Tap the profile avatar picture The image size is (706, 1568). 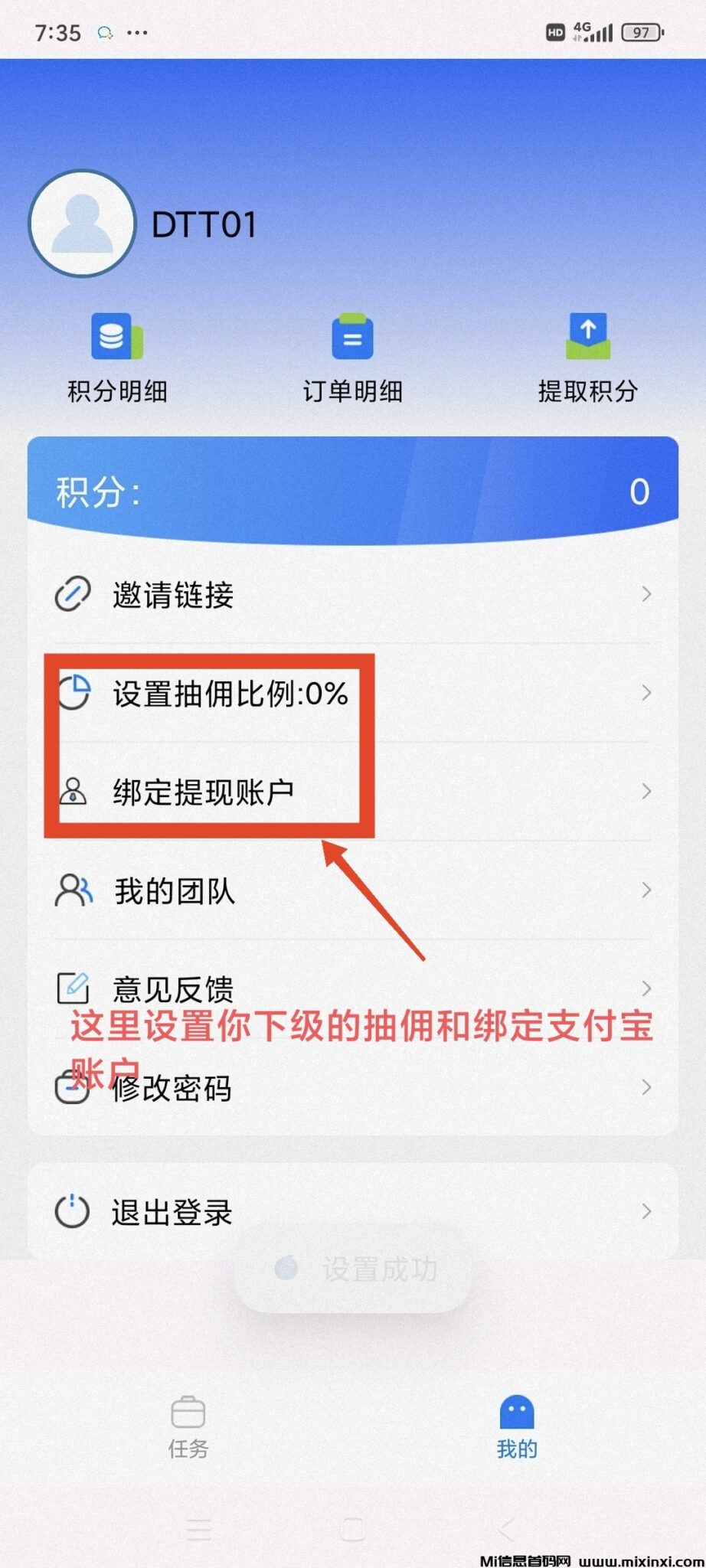click(x=82, y=224)
